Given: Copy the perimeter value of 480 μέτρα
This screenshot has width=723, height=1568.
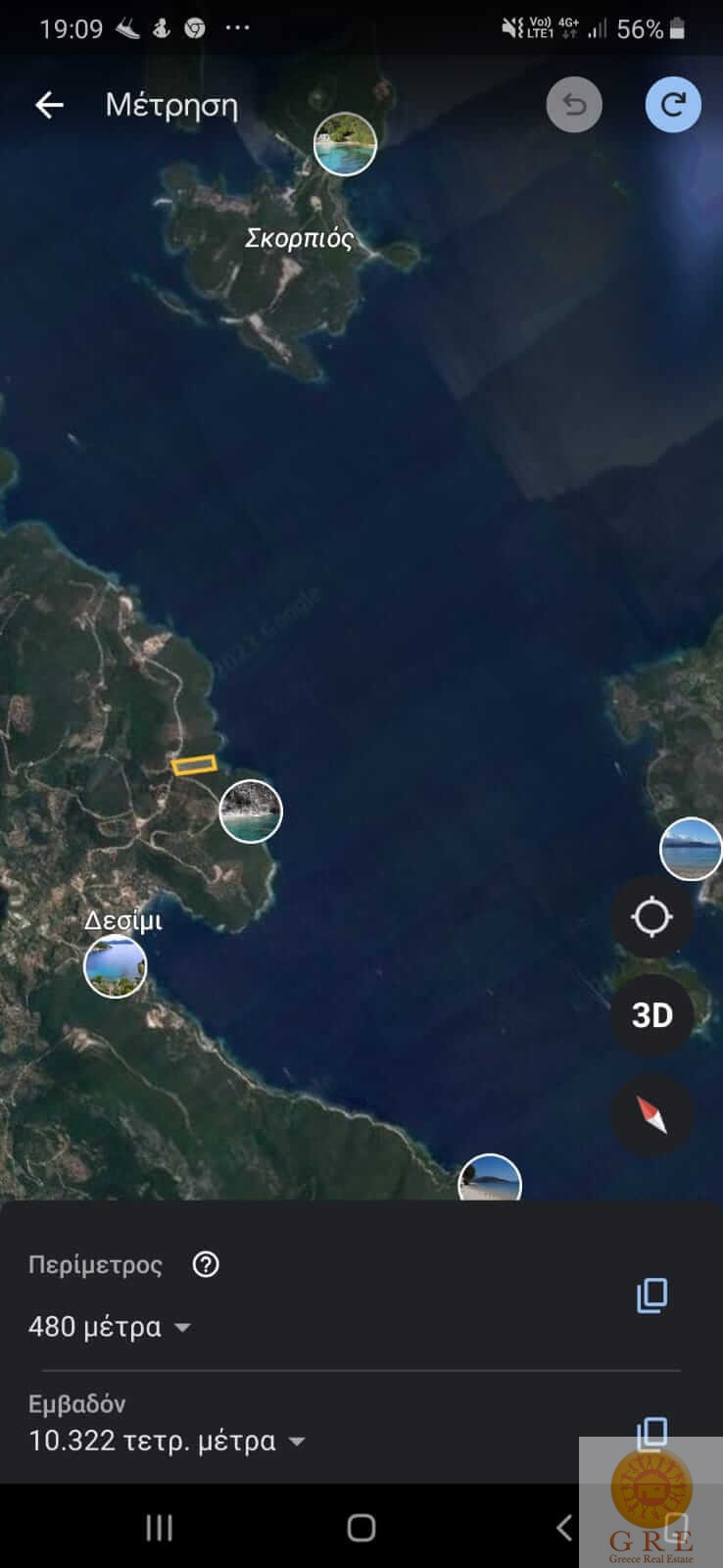Looking at the screenshot, I should [651, 1296].
